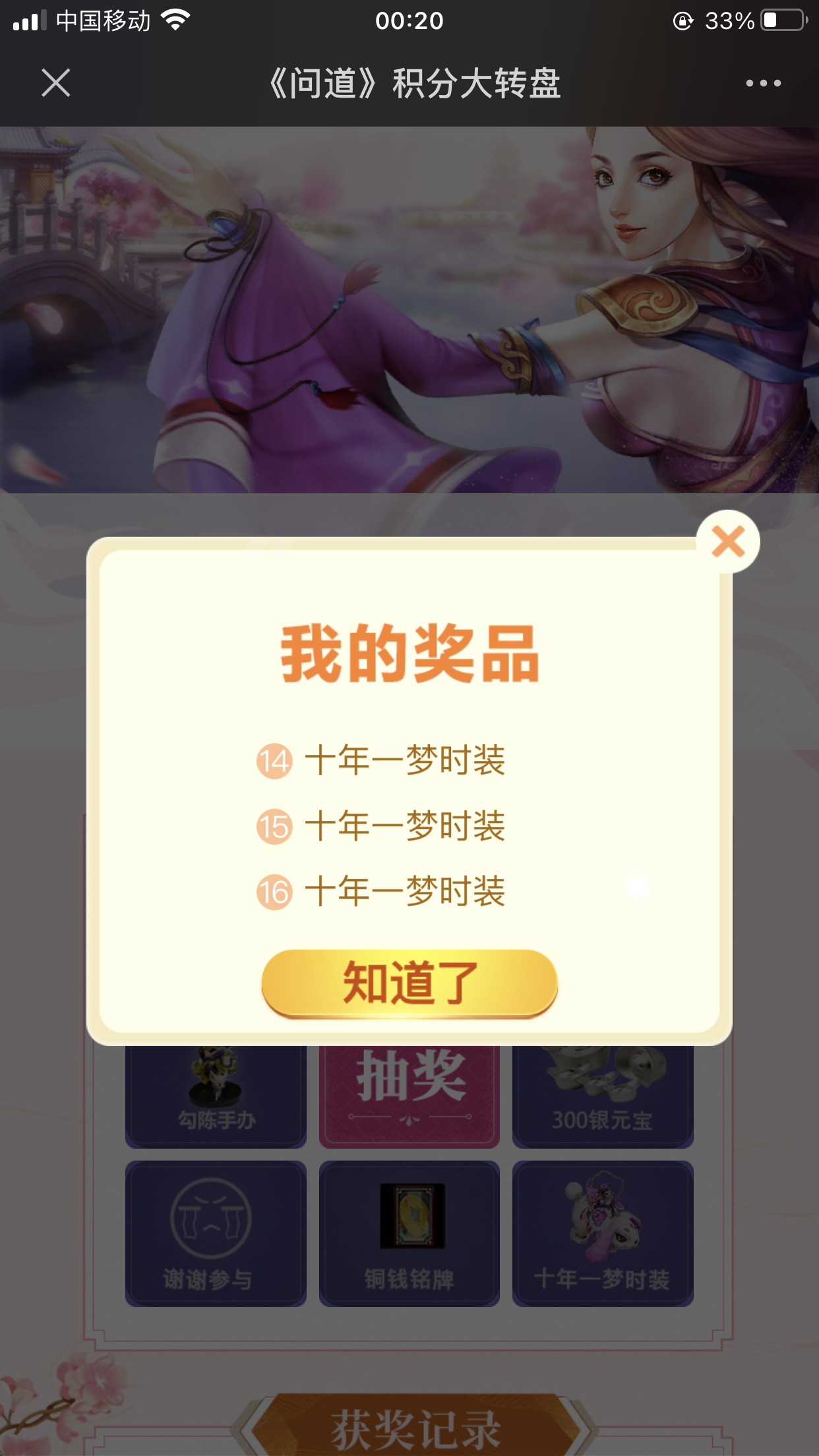Viewport: 819px width, 1456px height.
Task: Tap the 知道了 confirm button
Action: click(409, 983)
